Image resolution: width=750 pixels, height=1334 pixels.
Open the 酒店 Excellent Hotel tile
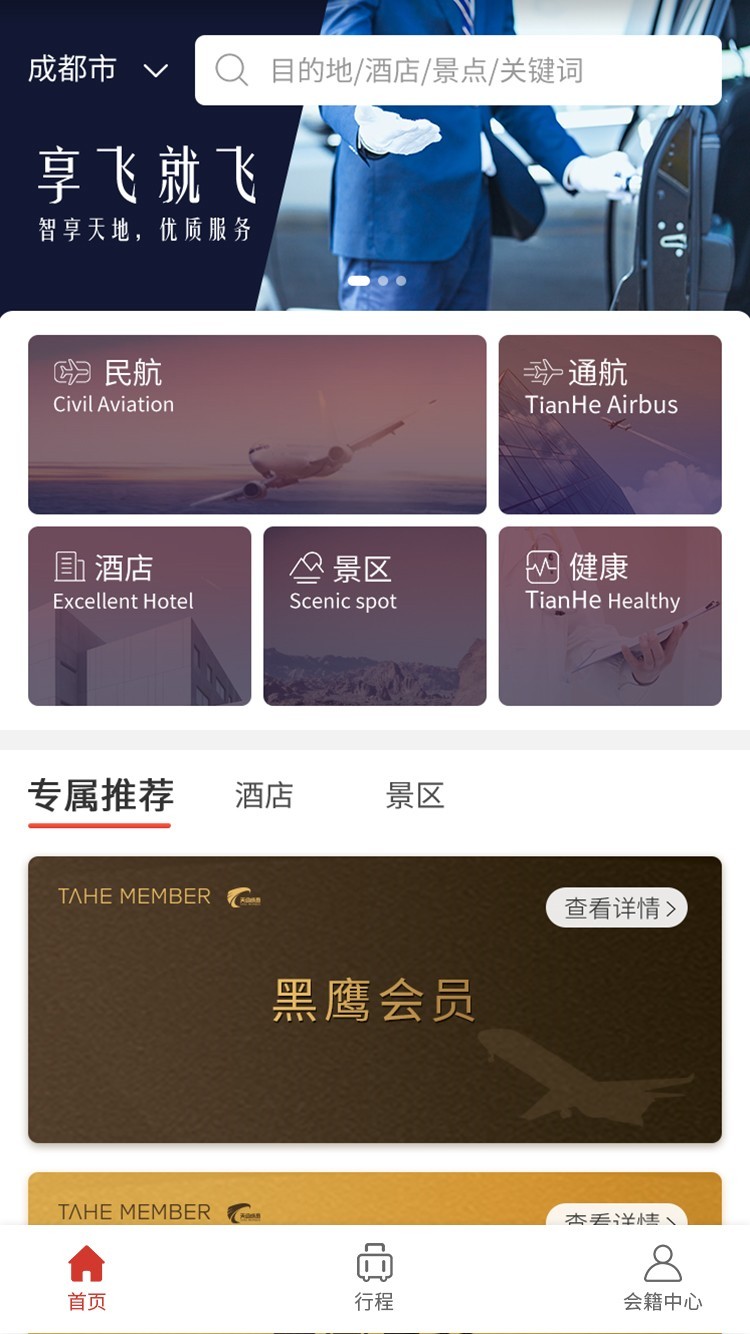pos(139,616)
